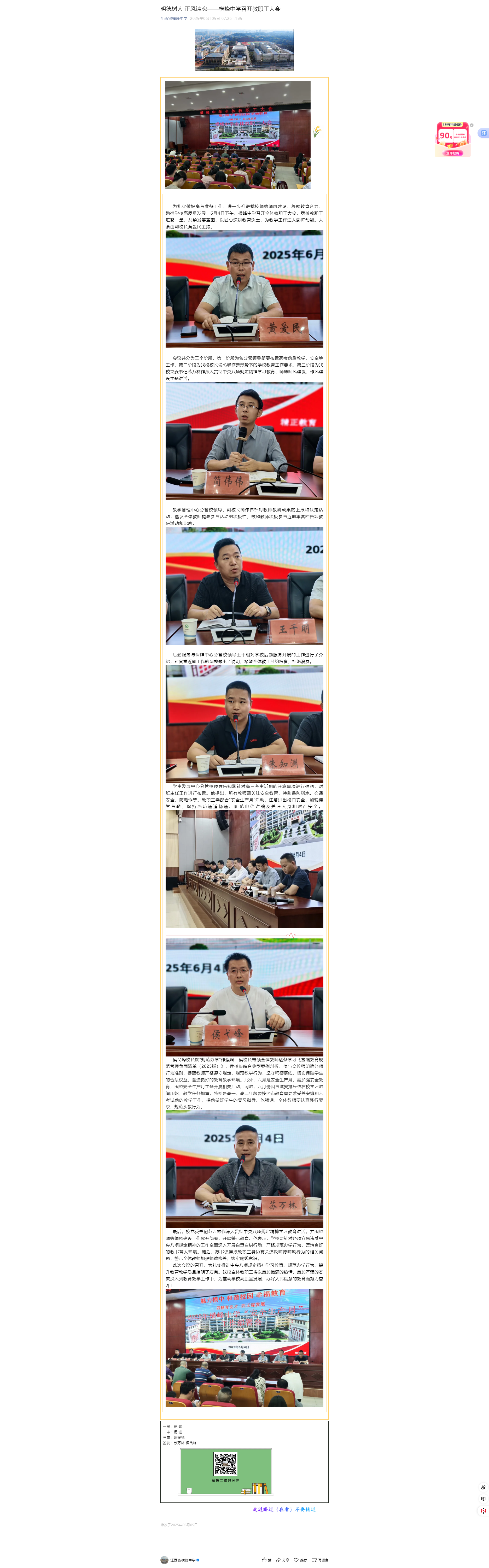
Task: Recommend the article with 推荐 heart
Action: pyautogui.click(x=300, y=1560)
